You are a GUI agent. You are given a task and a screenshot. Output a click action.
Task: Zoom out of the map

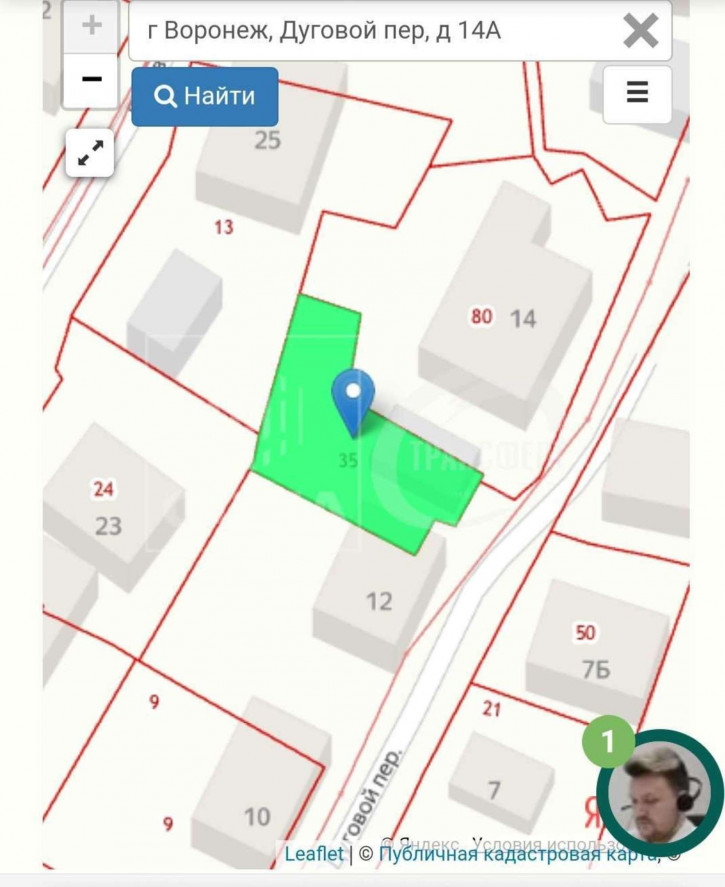(91, 79)
